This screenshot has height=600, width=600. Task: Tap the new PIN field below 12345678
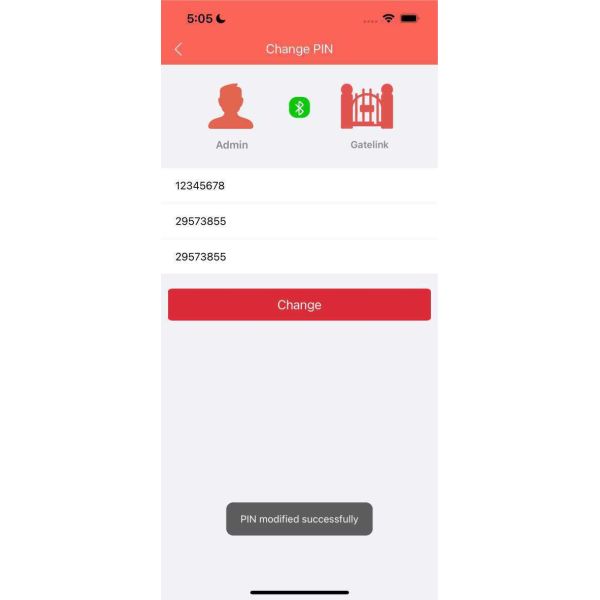298,221
